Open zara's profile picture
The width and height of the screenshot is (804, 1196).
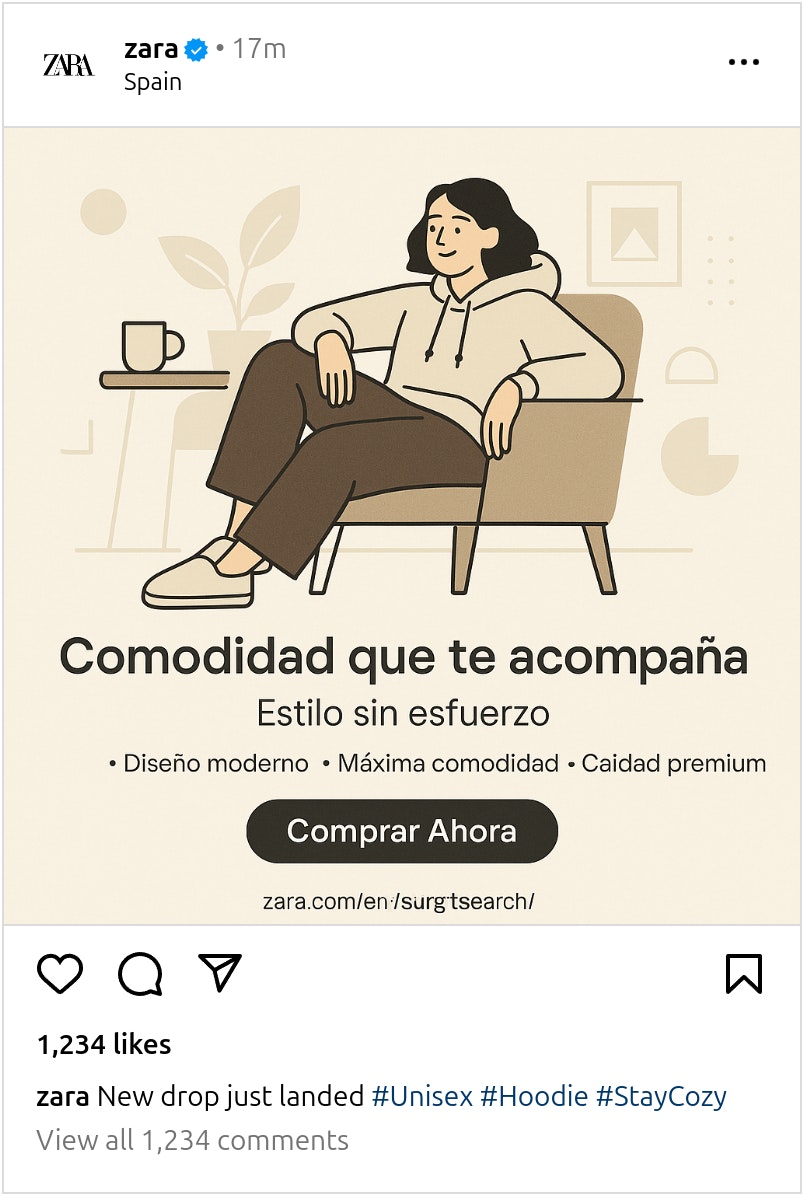tap(68, 65)
